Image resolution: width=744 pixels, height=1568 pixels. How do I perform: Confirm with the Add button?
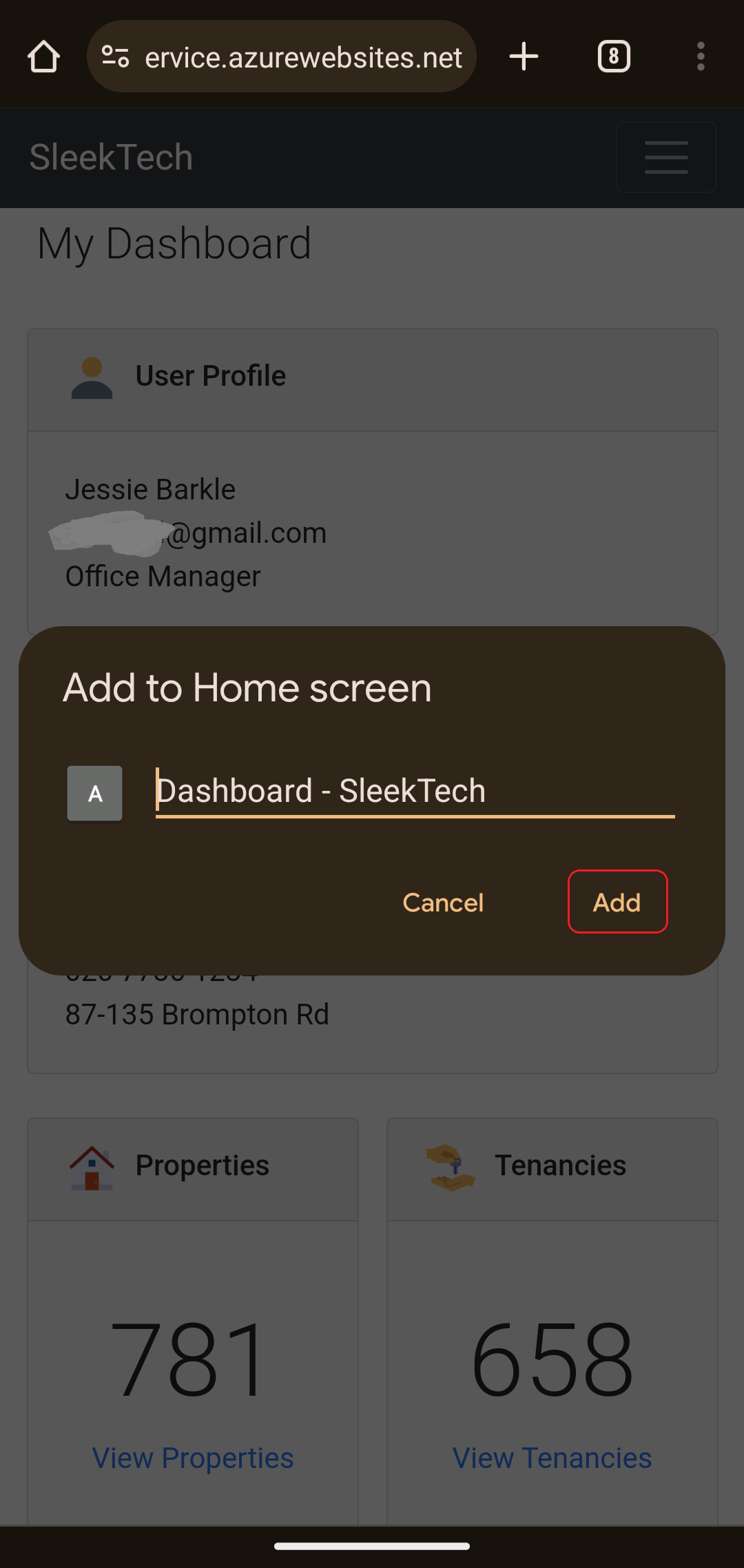click(617, 902)
